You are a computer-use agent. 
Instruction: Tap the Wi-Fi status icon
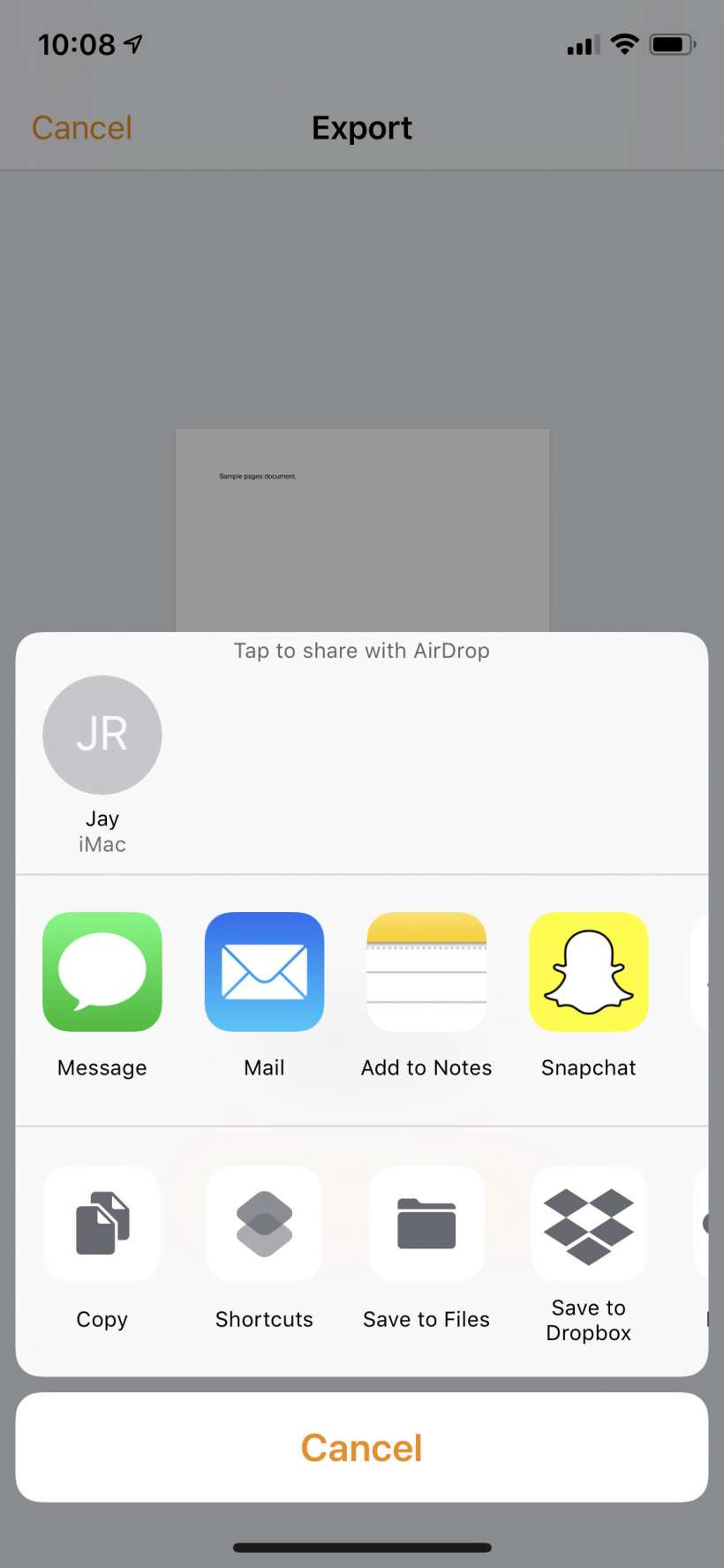coord(624,43)
